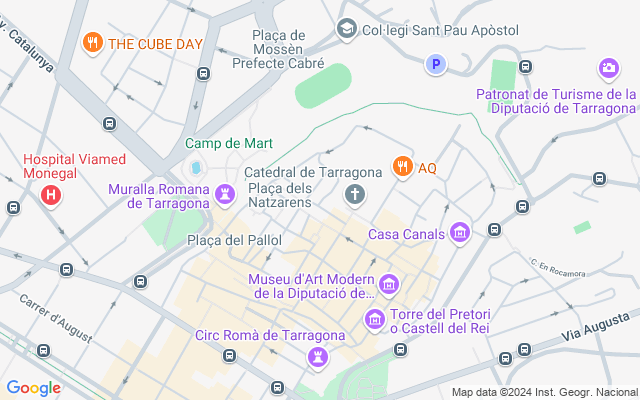Screen dimensions: 640x400
Task: Open Patronat de Turisme photo spot marker
Action: pyautogui.click(x=608, y=68)
